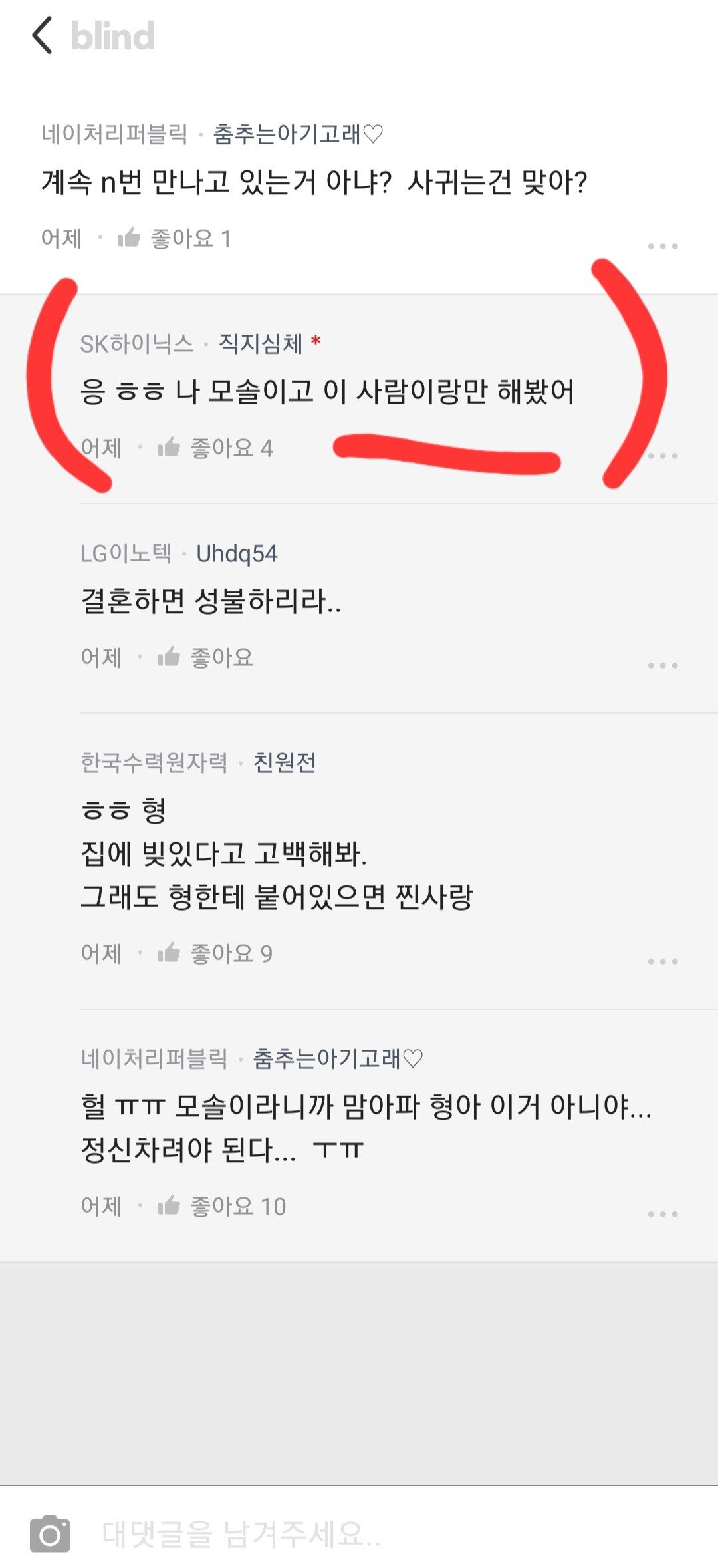Open more options on 친원전's reply
The image size is (718, 1568).
[662, 961]
